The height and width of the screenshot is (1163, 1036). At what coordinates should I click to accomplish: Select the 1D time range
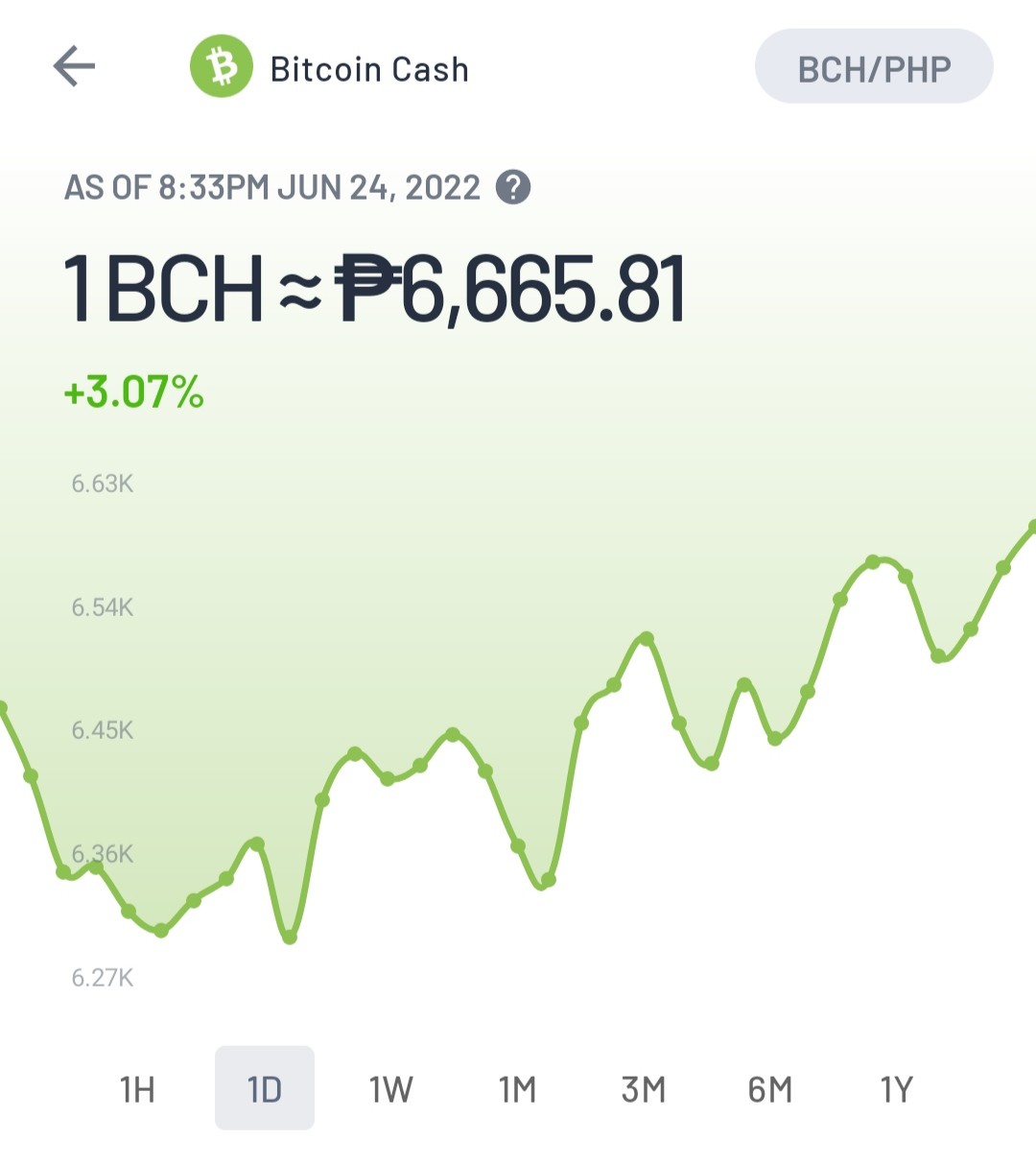265,1088
